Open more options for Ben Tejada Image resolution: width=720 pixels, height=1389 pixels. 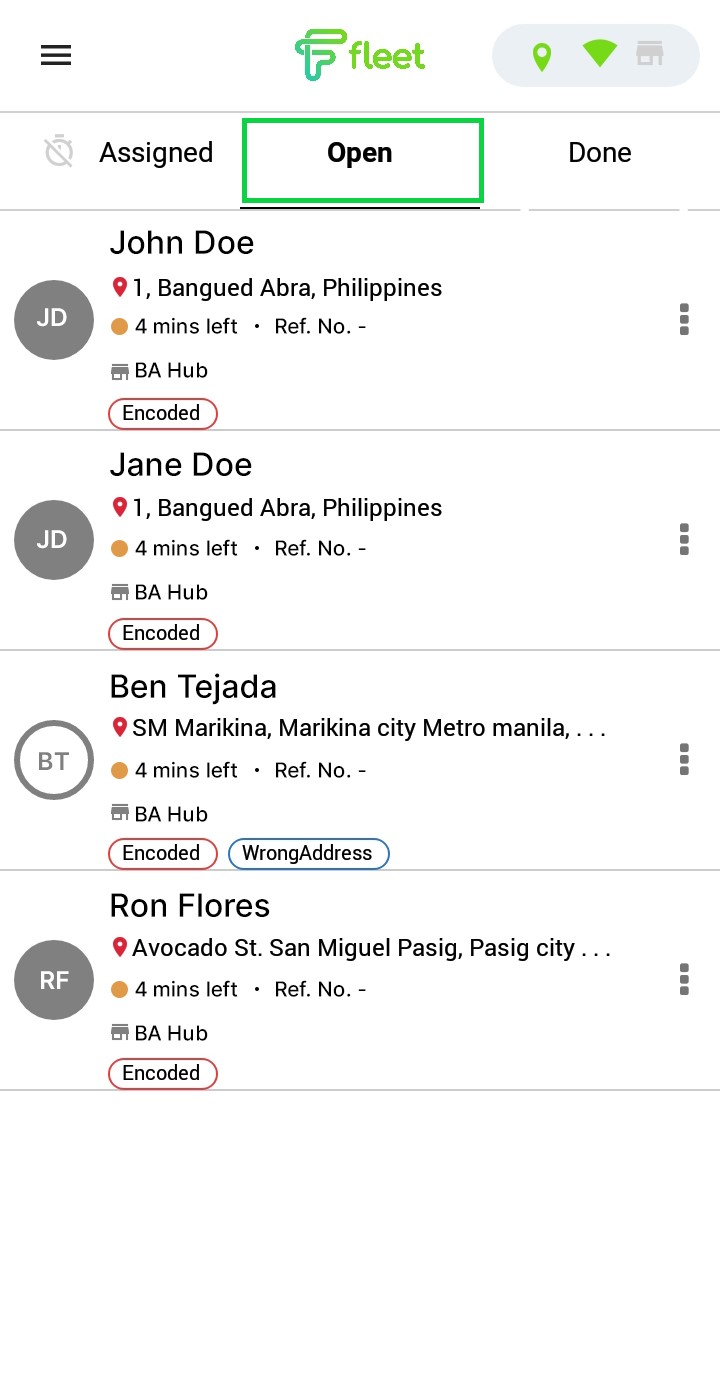pyautogui.click(x=684, y=759)
